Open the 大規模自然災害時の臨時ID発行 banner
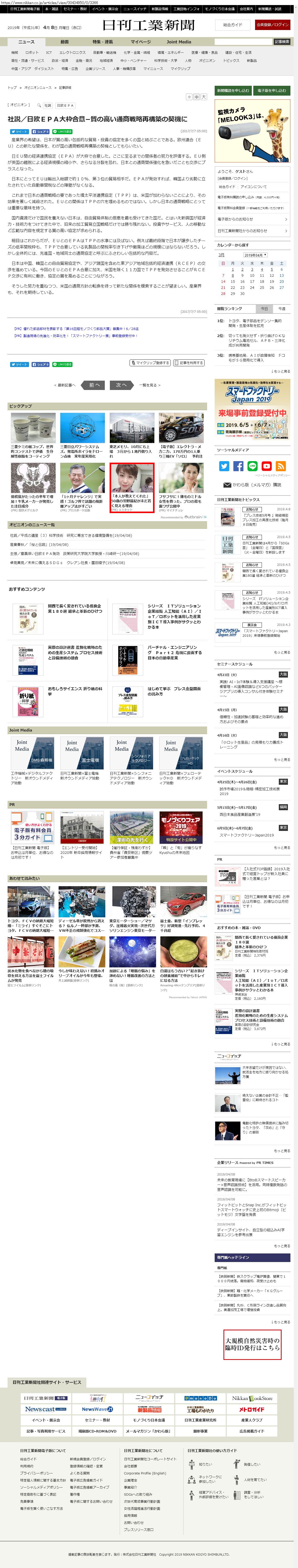The width and height of the screenshot is (298, 1568). pyautogui.click(x=252, y=1344)
